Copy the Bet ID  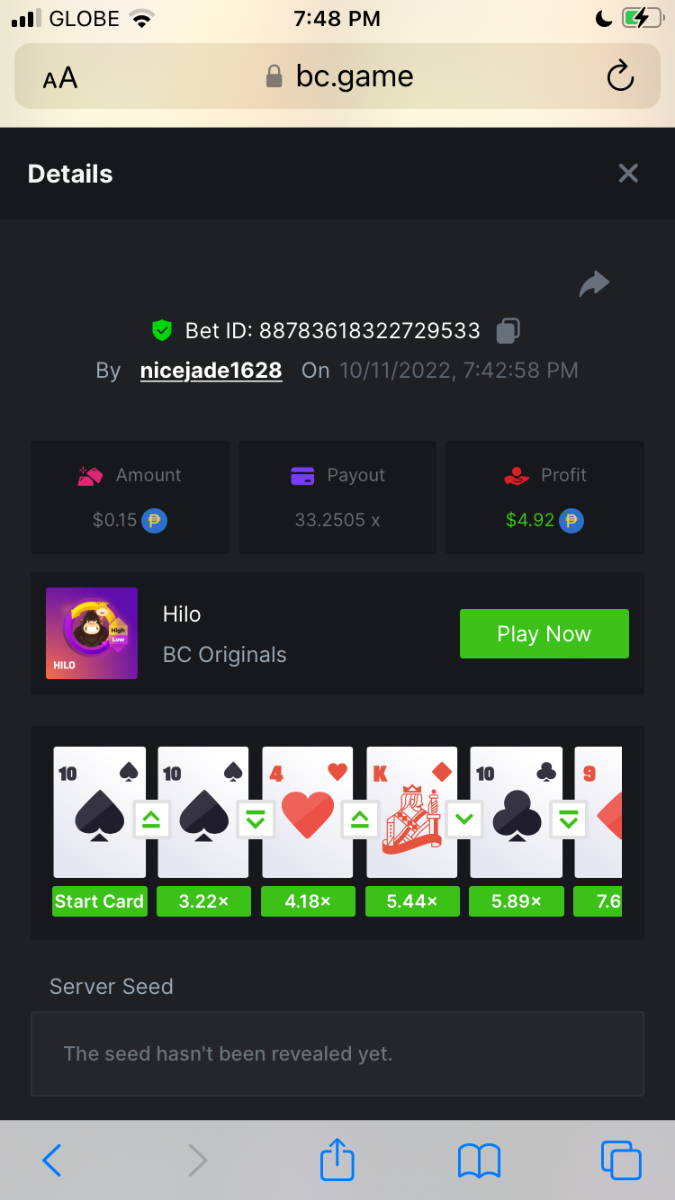click(508, 330)
